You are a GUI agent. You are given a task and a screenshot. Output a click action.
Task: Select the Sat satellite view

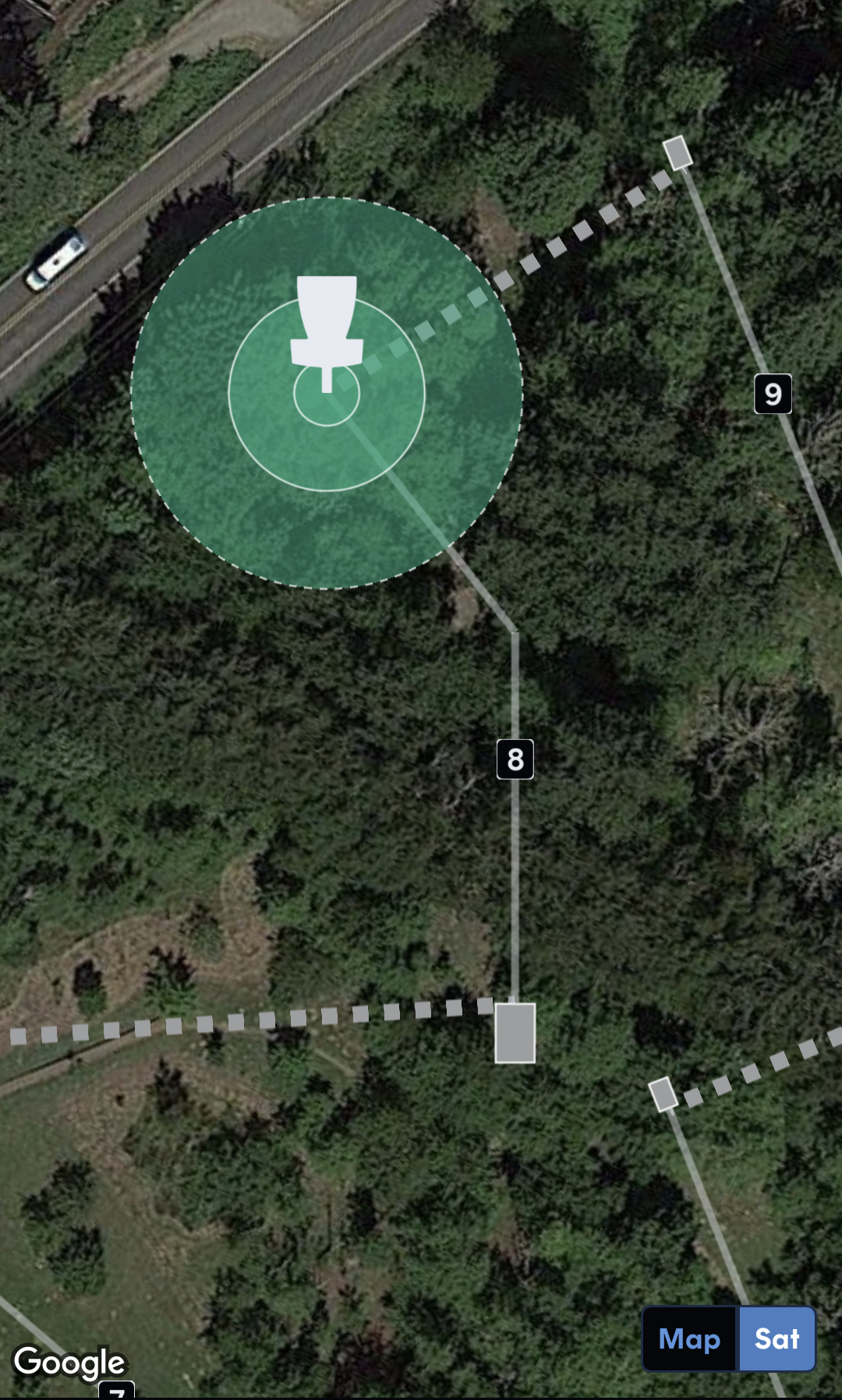pos(777,1339)
